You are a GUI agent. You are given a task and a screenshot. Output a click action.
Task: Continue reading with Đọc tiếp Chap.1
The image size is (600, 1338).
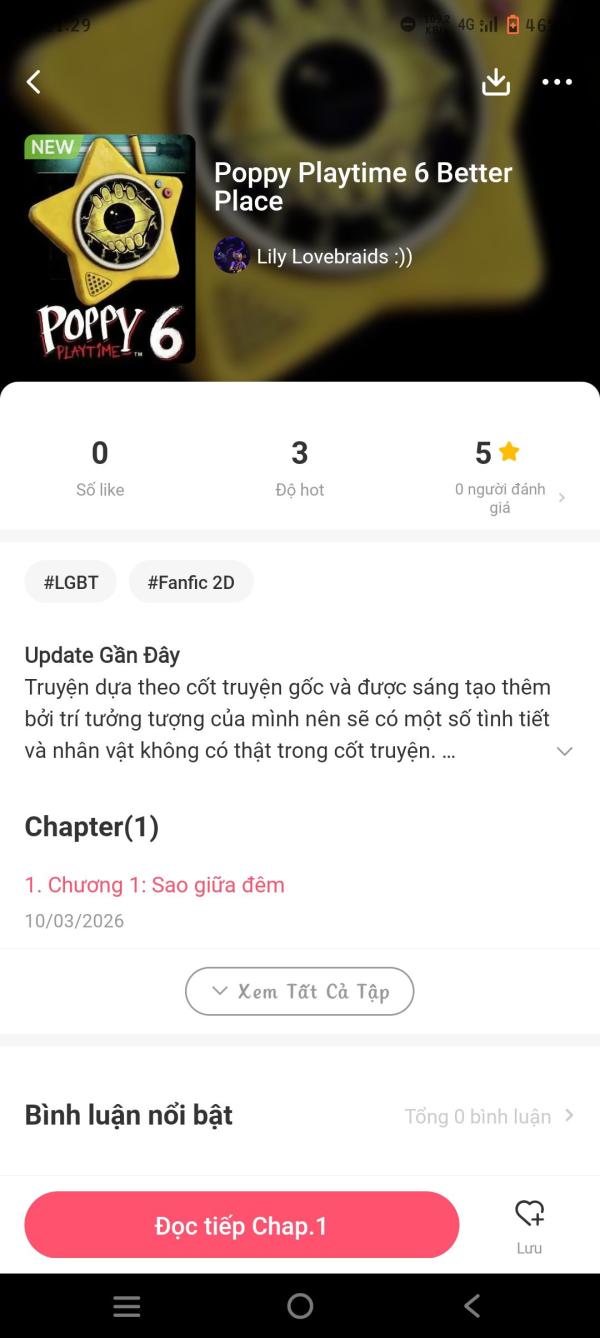click(241, 1225)
